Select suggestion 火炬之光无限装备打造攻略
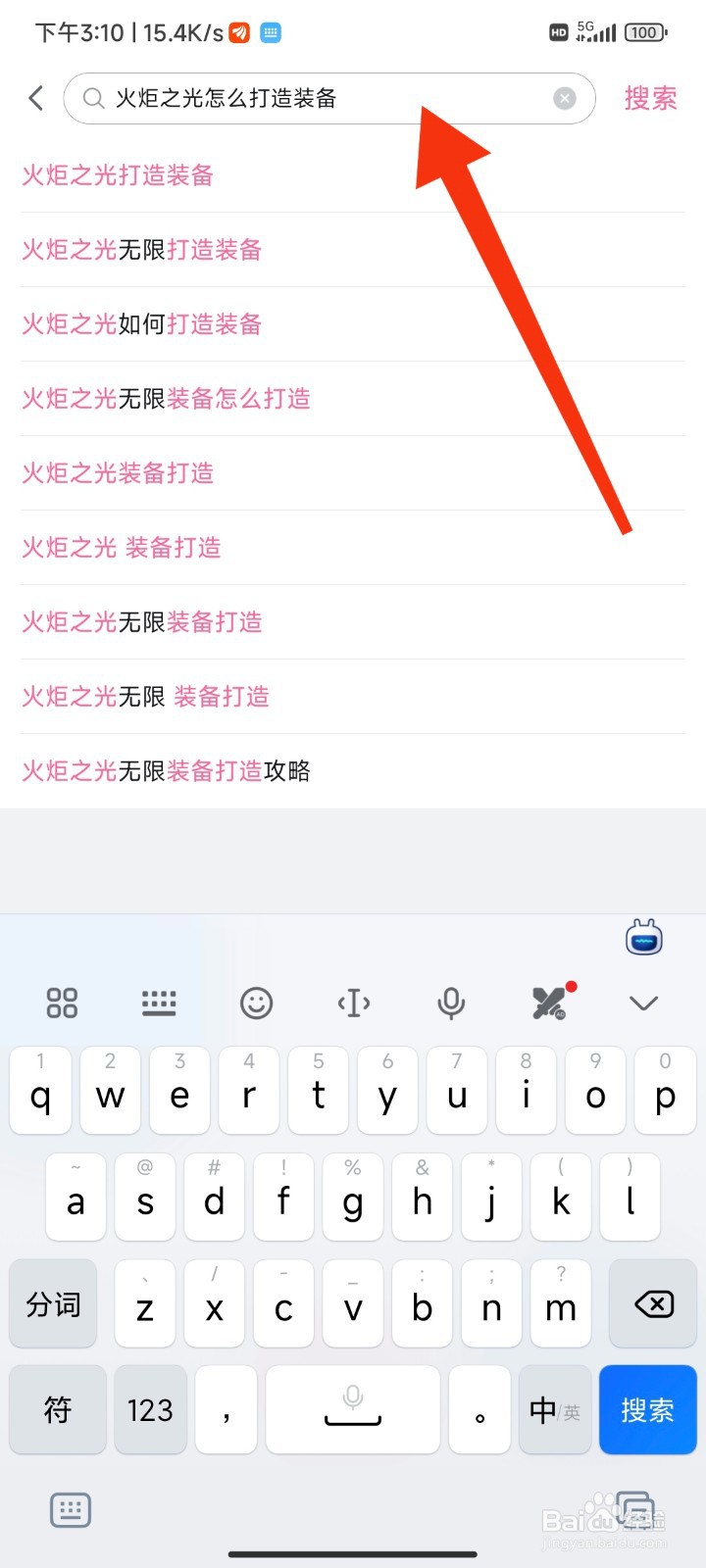This screenshot has height=1568, width=706. 167,771
